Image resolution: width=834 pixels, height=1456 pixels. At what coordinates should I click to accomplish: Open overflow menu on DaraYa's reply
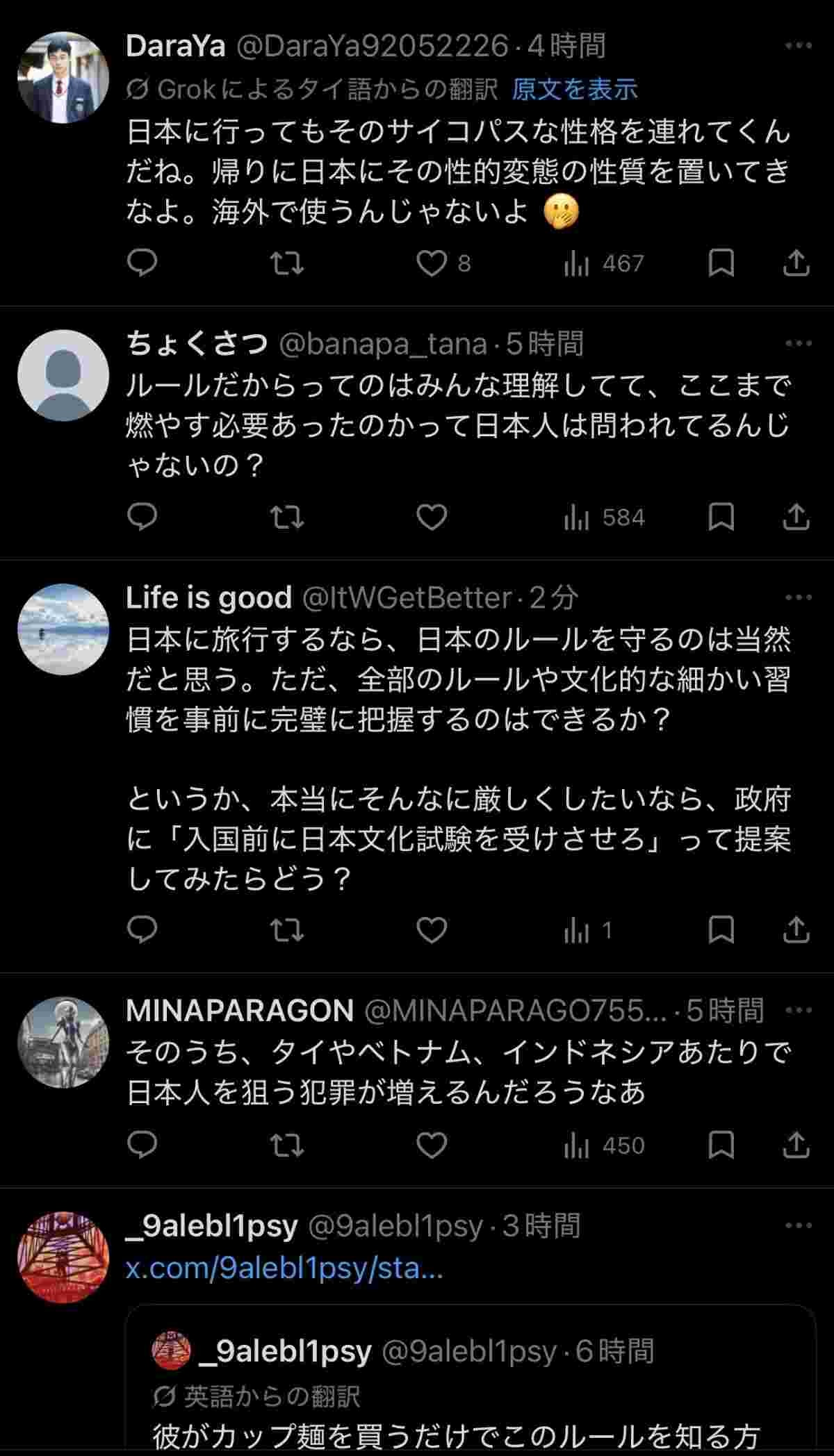pyautogui.click(x=798, y=46)
